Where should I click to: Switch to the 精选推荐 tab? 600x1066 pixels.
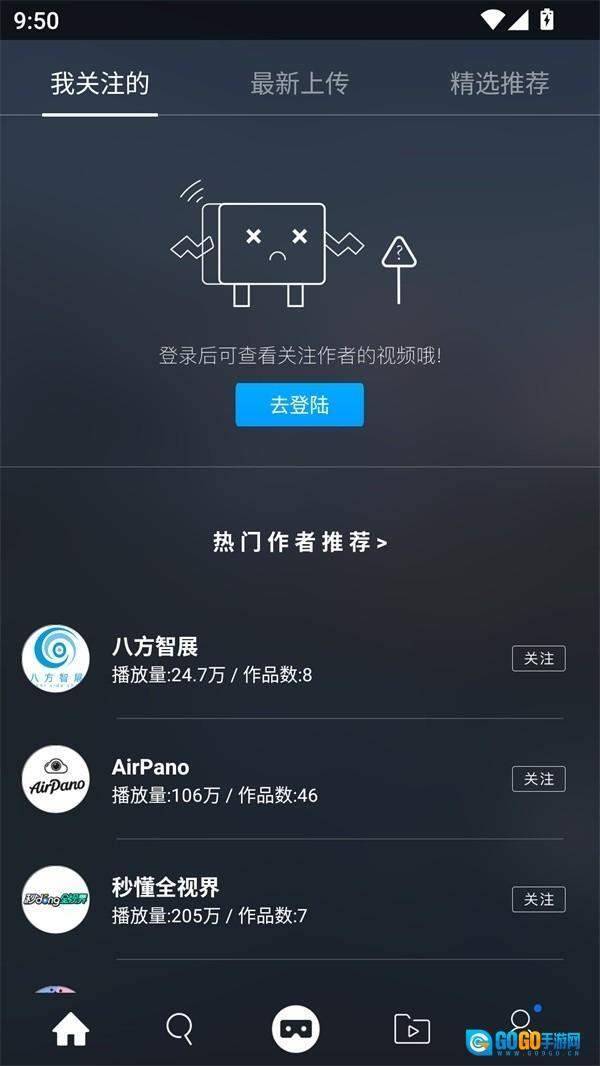(x=499, y=83)
